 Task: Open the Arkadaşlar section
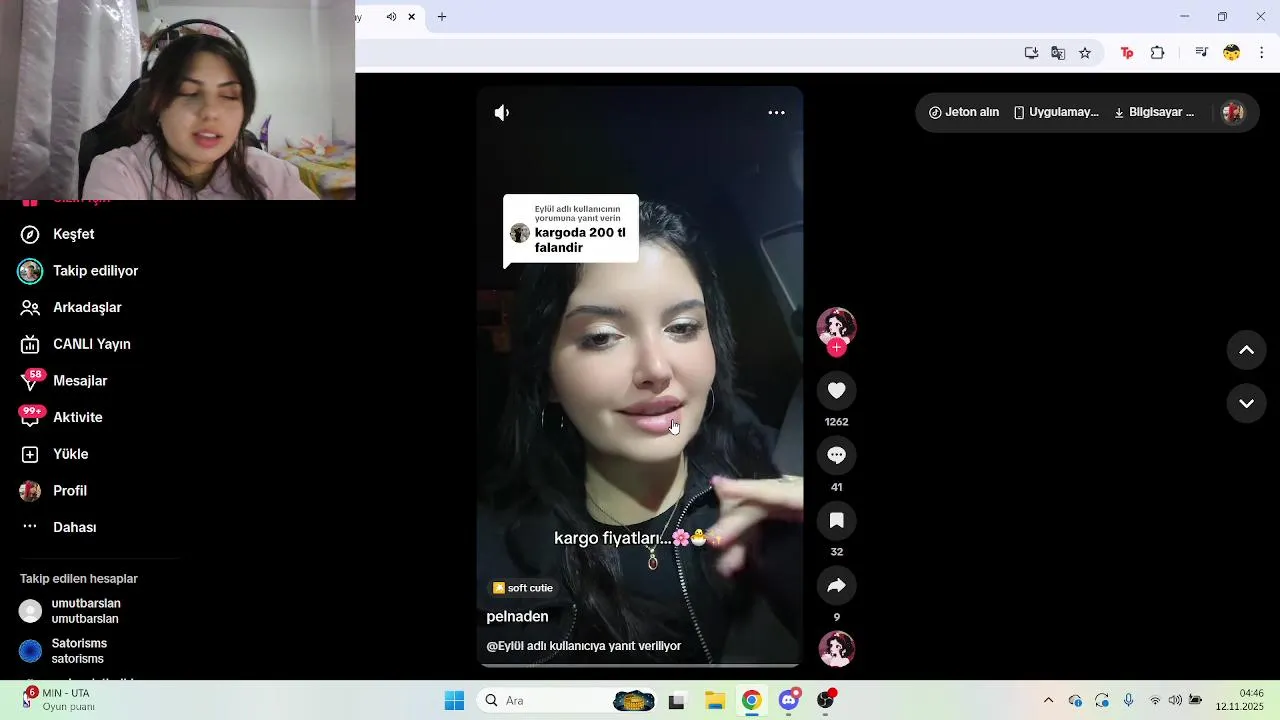tap(86, 308)
